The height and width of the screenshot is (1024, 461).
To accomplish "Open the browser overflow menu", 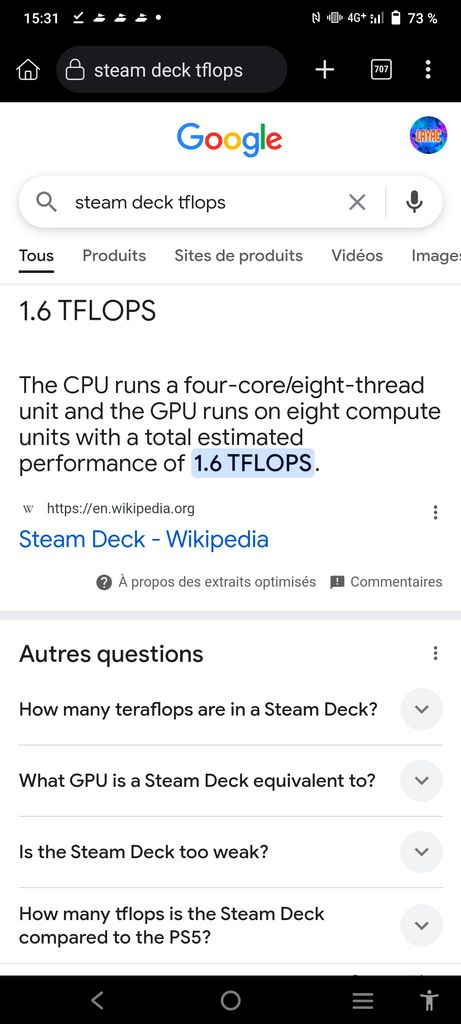I will tap(428, 70).
